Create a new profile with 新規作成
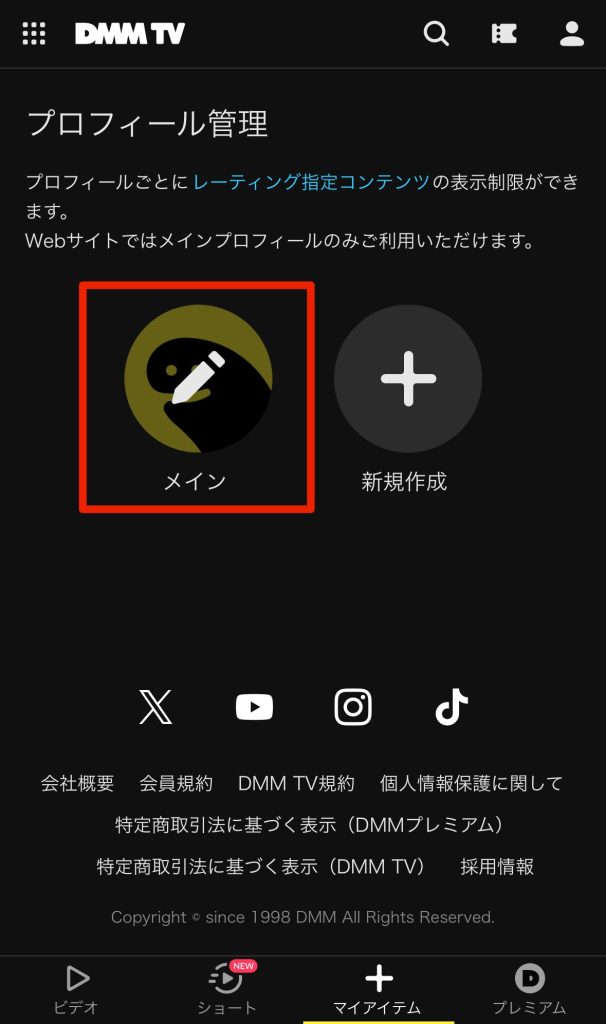This screenshot has width=606, height=1024. coord(407,379)
